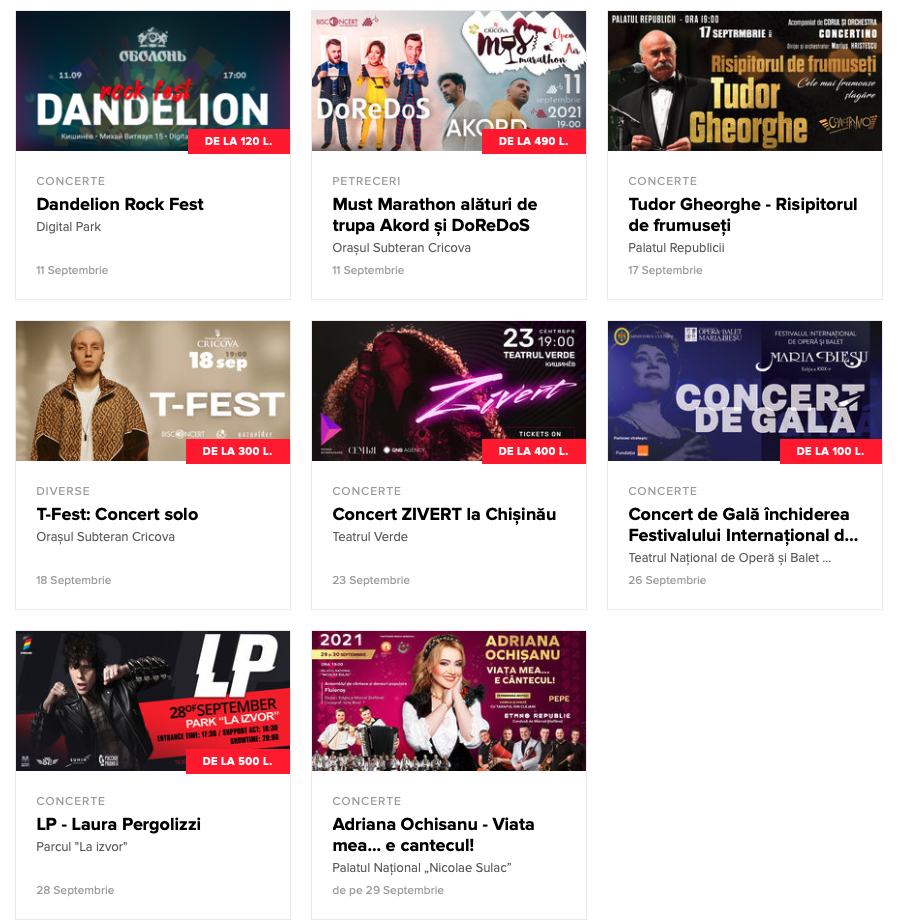Select Concert ZIVERT la Chișinău event
This screenshot has width=900, height=923.
click(x=444, y=514)
